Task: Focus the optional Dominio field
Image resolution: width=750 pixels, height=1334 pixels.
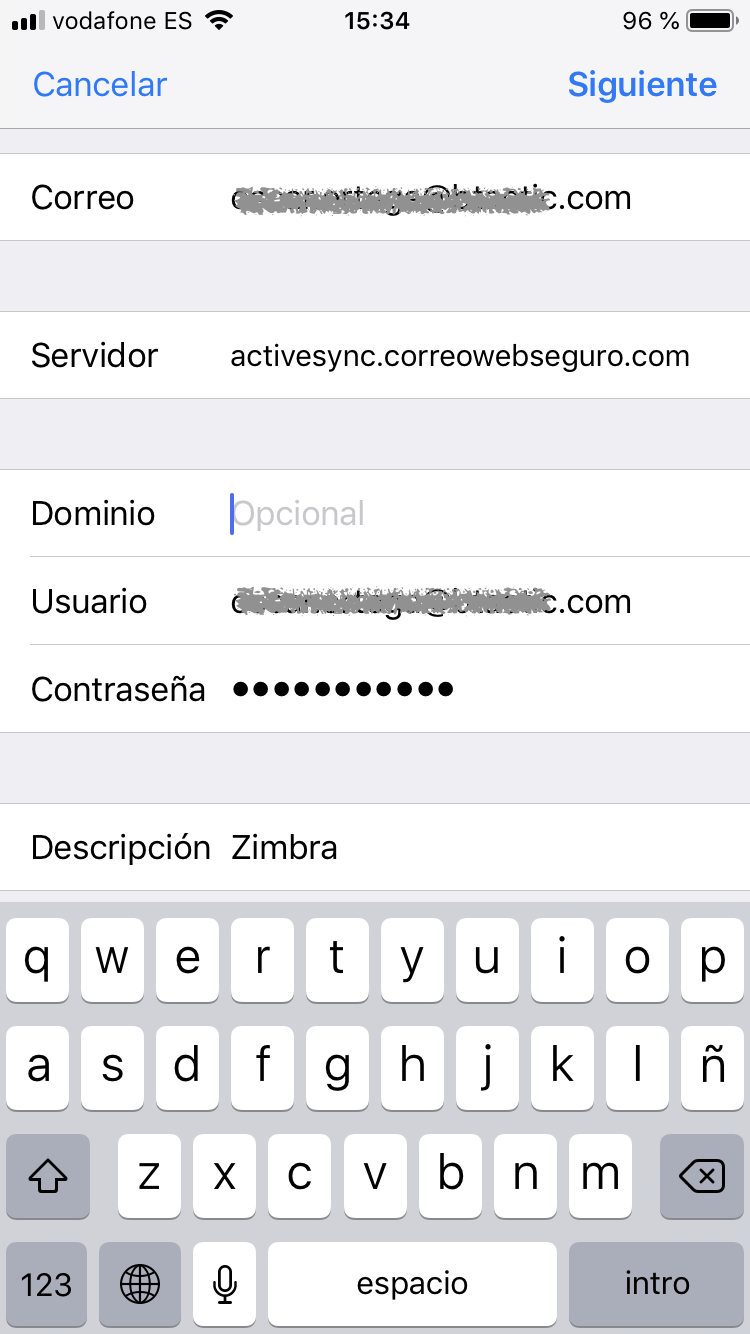Action: [375, 513]
